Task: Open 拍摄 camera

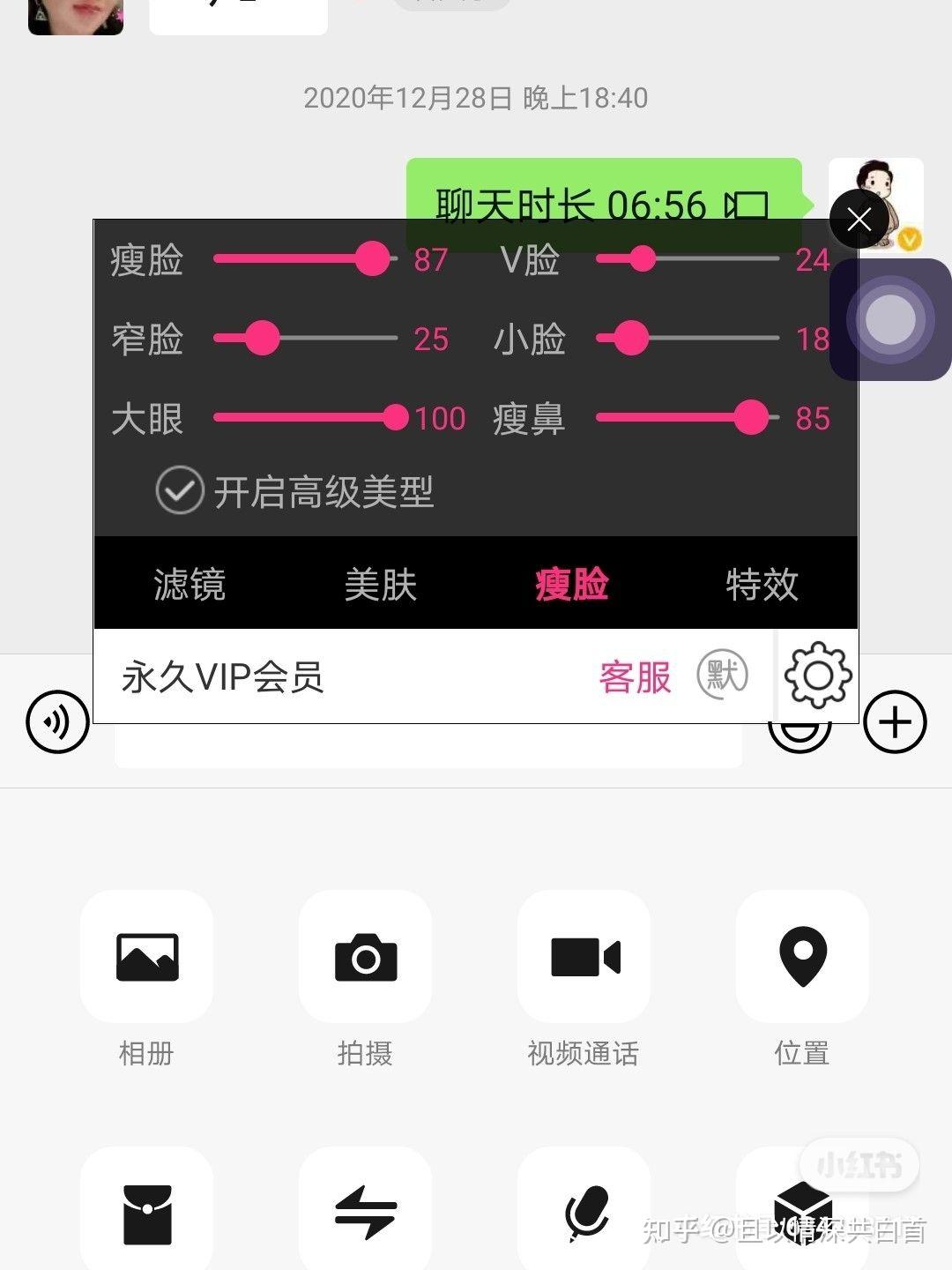Action: pos(365,957)
